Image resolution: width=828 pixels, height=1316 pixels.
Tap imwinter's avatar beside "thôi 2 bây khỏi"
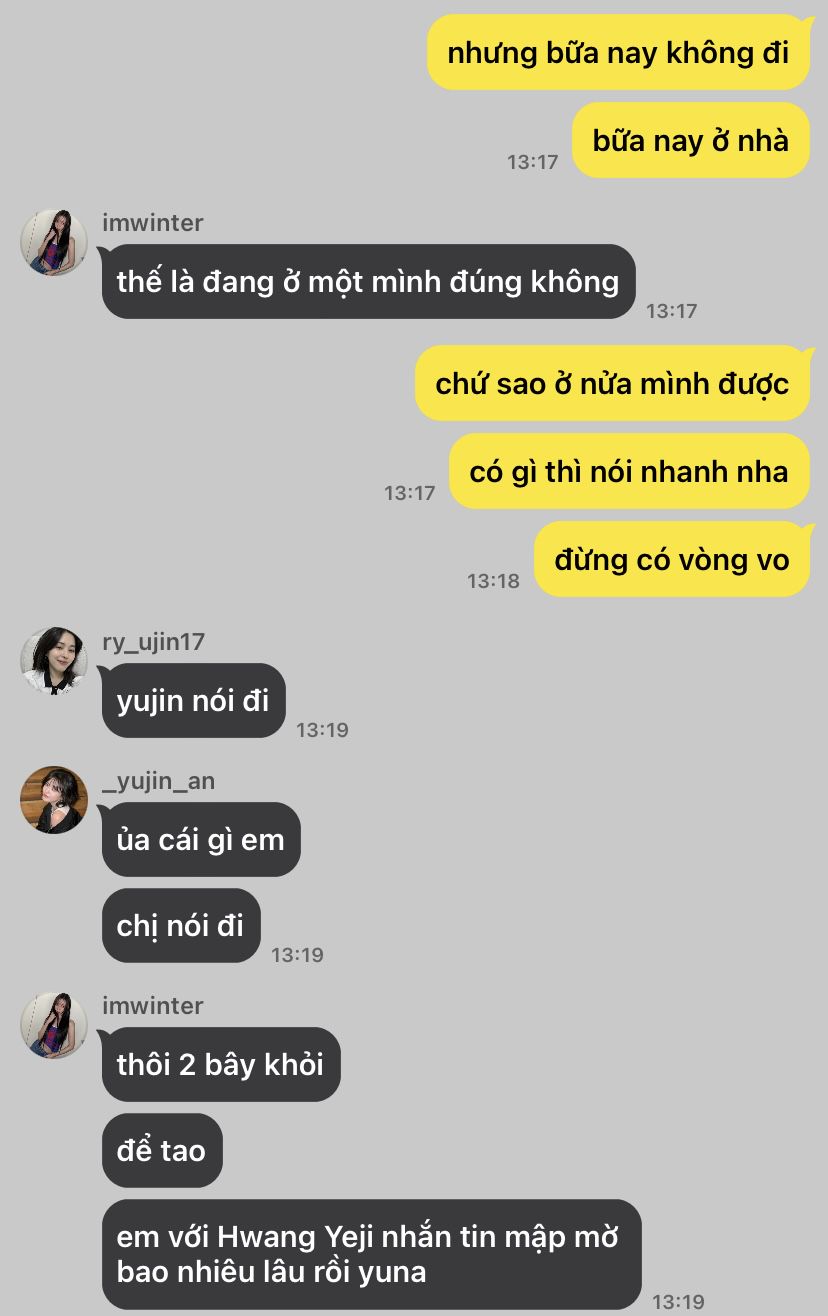tap(54, 1025)
